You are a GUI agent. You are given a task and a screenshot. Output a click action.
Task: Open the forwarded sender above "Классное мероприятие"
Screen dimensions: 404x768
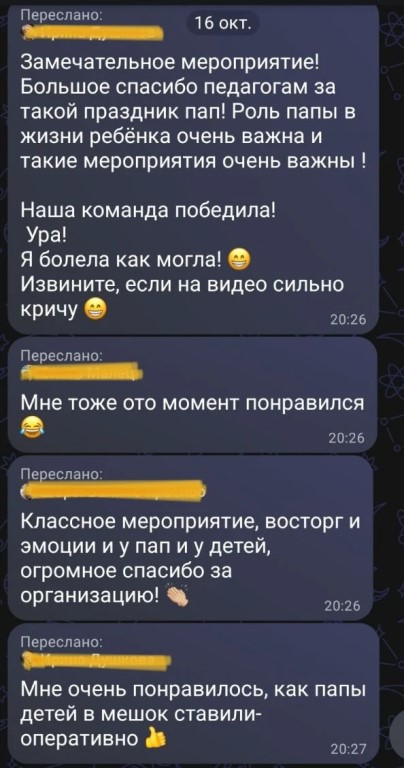point(116,491)
